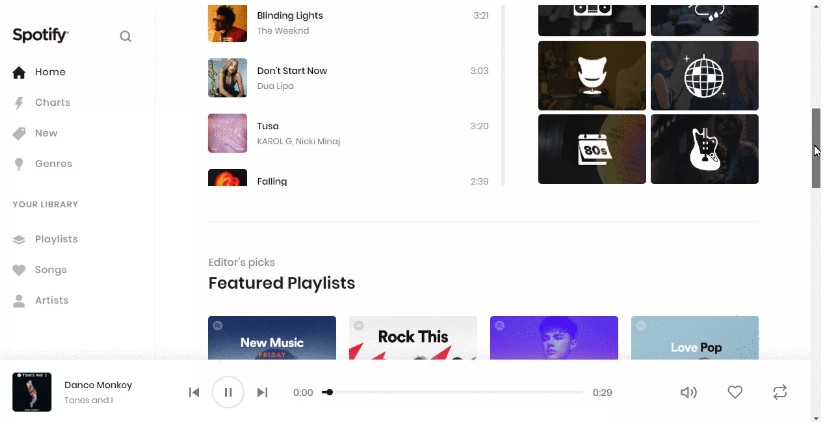This screenshot has width=829, height=429.
Task: Skip to the next track
Action: click(262, 392)
